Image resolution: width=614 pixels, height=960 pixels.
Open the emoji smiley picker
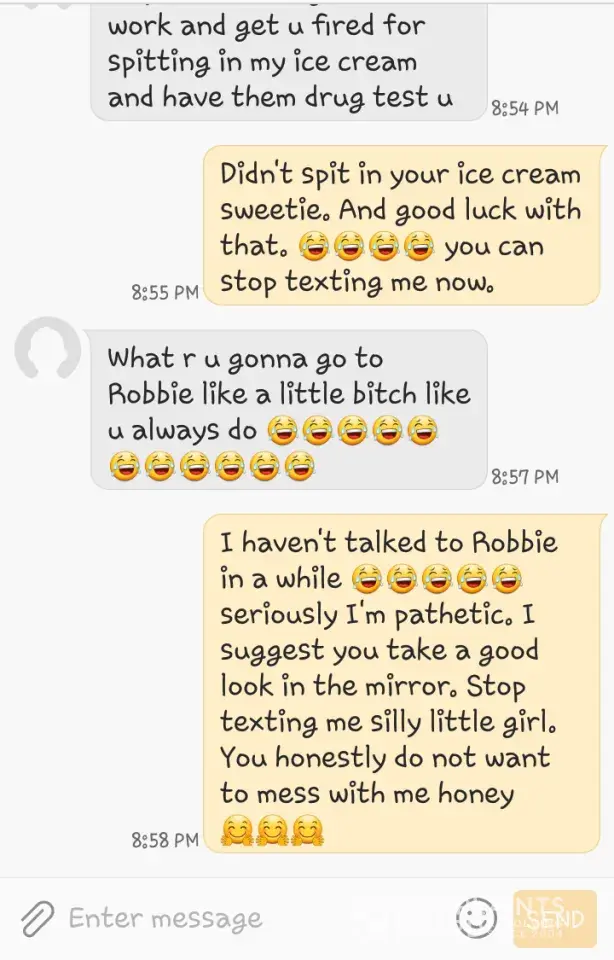(x=476, y=918)
